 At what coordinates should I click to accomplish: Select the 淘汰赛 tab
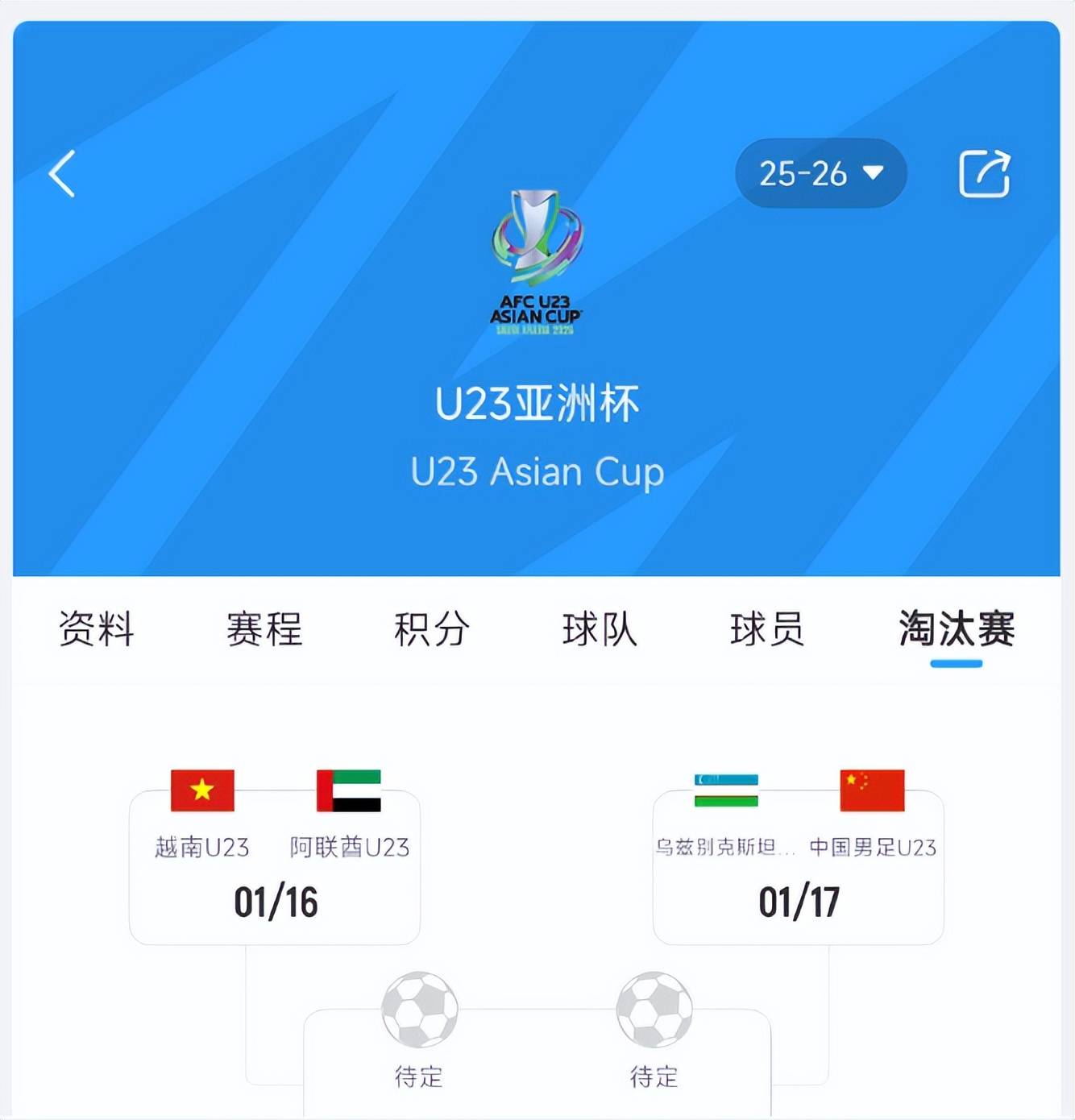pos(957,629)
